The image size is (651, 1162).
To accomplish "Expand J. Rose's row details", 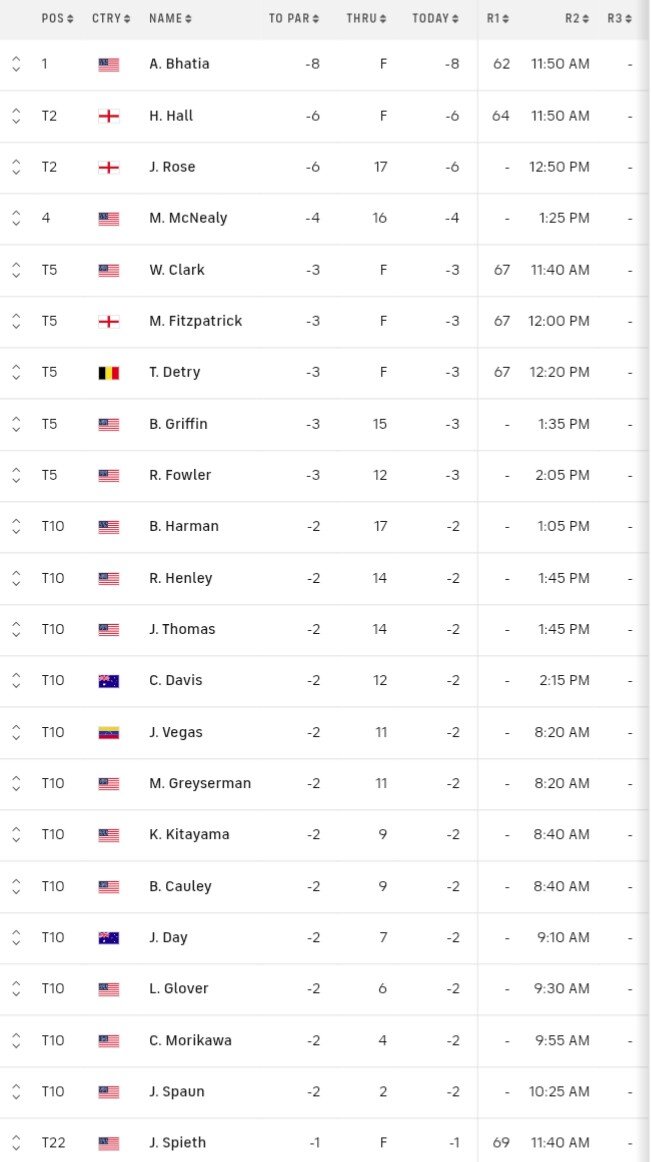I will click(16, 167).
